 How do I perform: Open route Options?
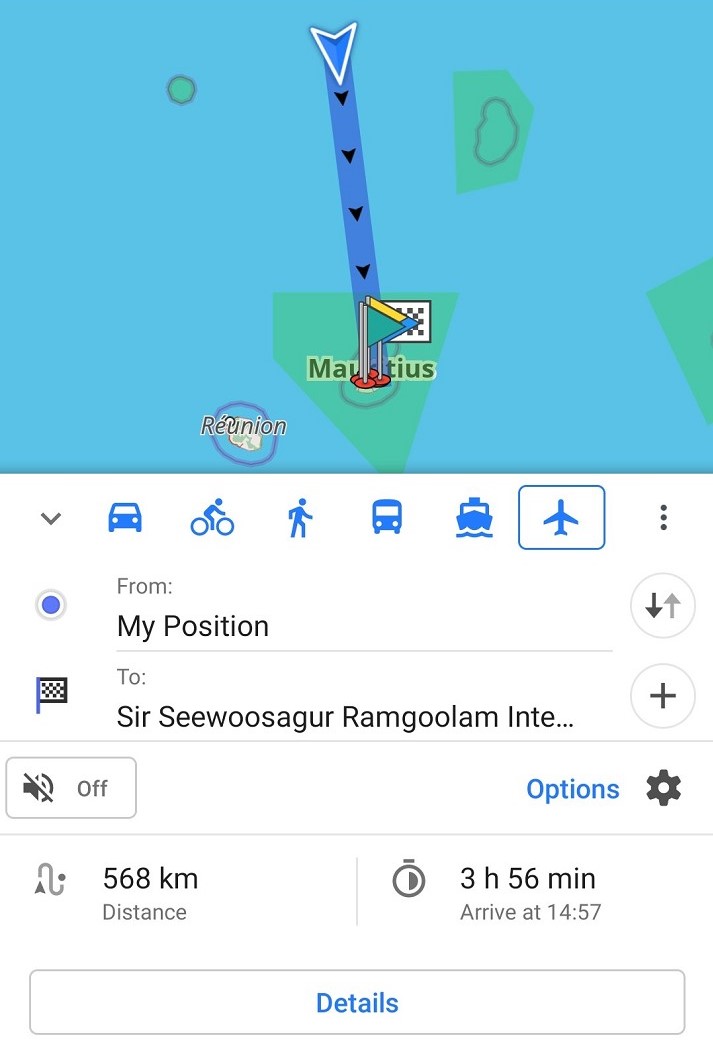(572, 789)
